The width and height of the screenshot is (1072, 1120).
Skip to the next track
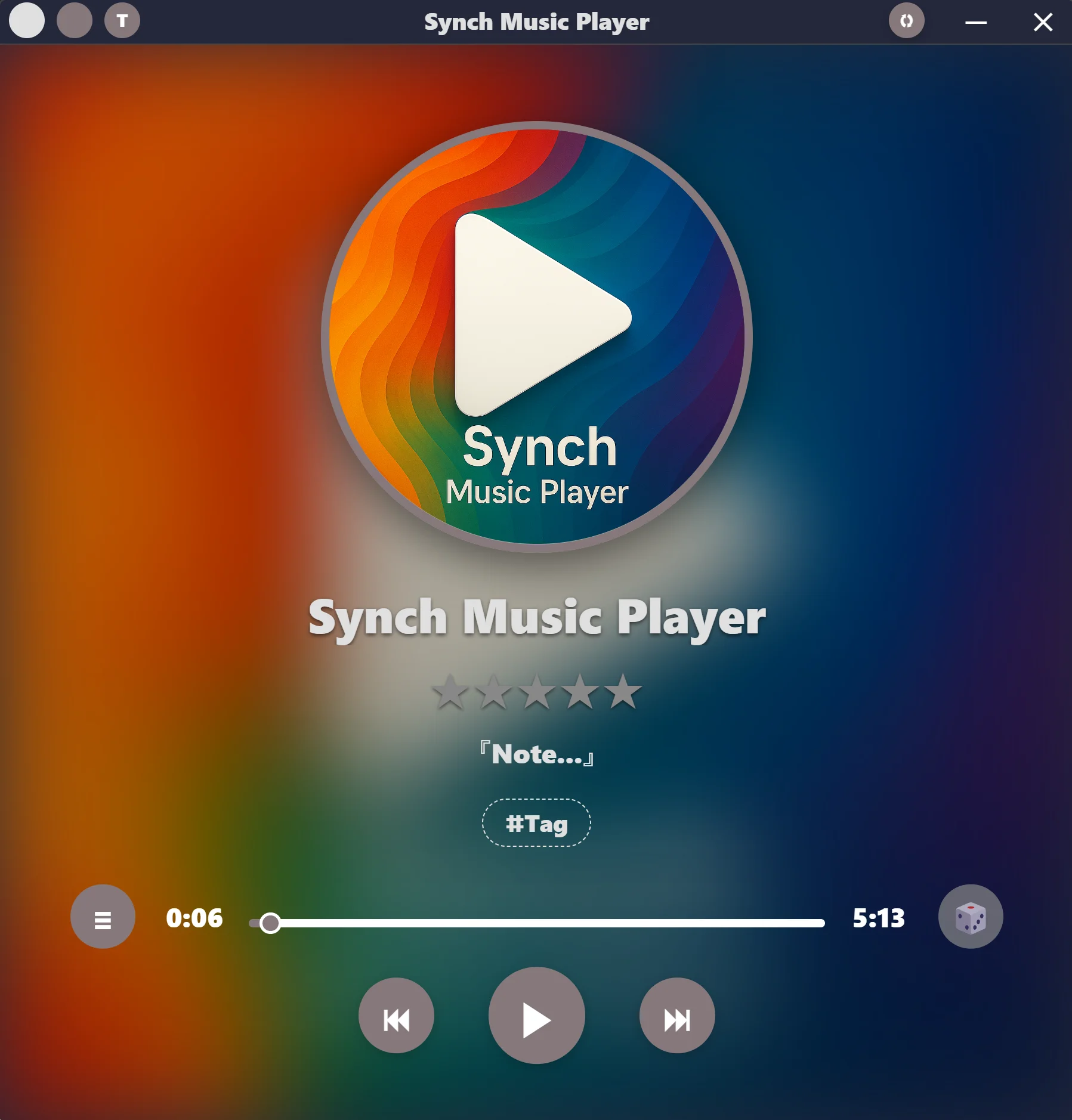pyautogui.click(x=677, y=1016)
